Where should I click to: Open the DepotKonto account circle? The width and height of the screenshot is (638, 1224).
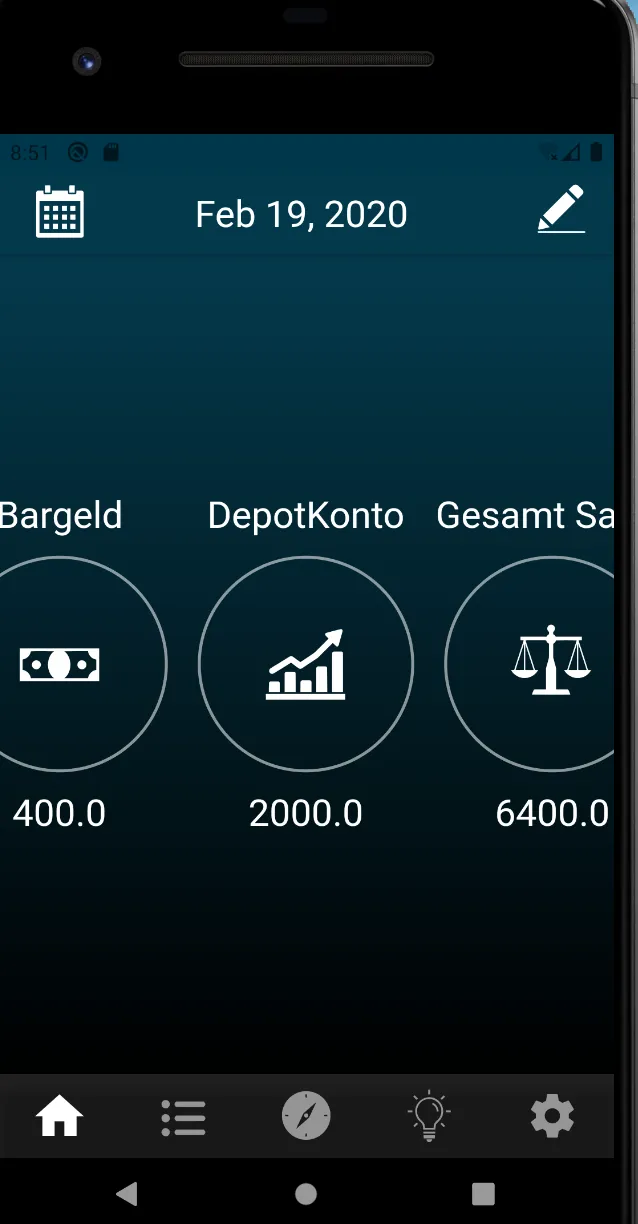click(306, 664)
